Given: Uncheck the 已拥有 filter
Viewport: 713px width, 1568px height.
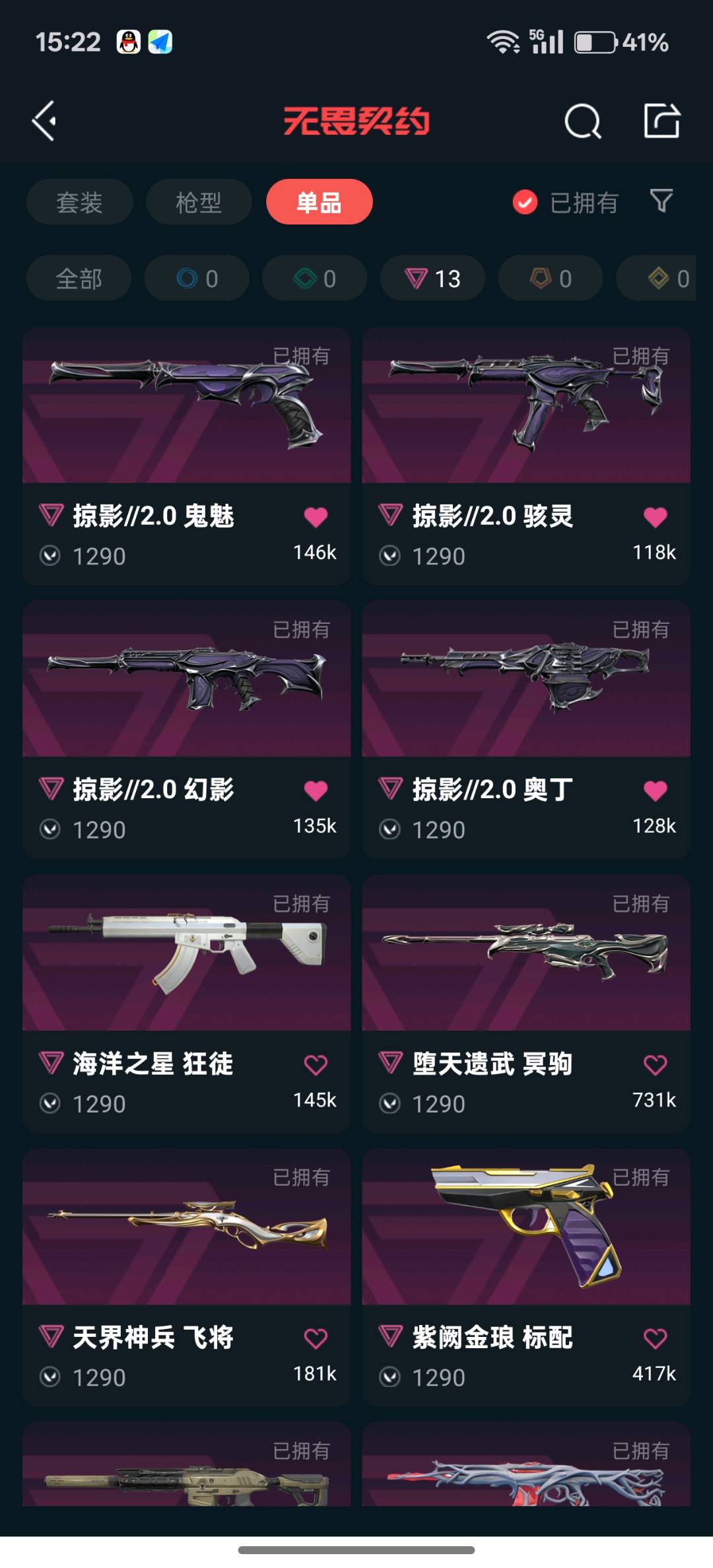Looking at the screenshot, I should coord(526,203).
